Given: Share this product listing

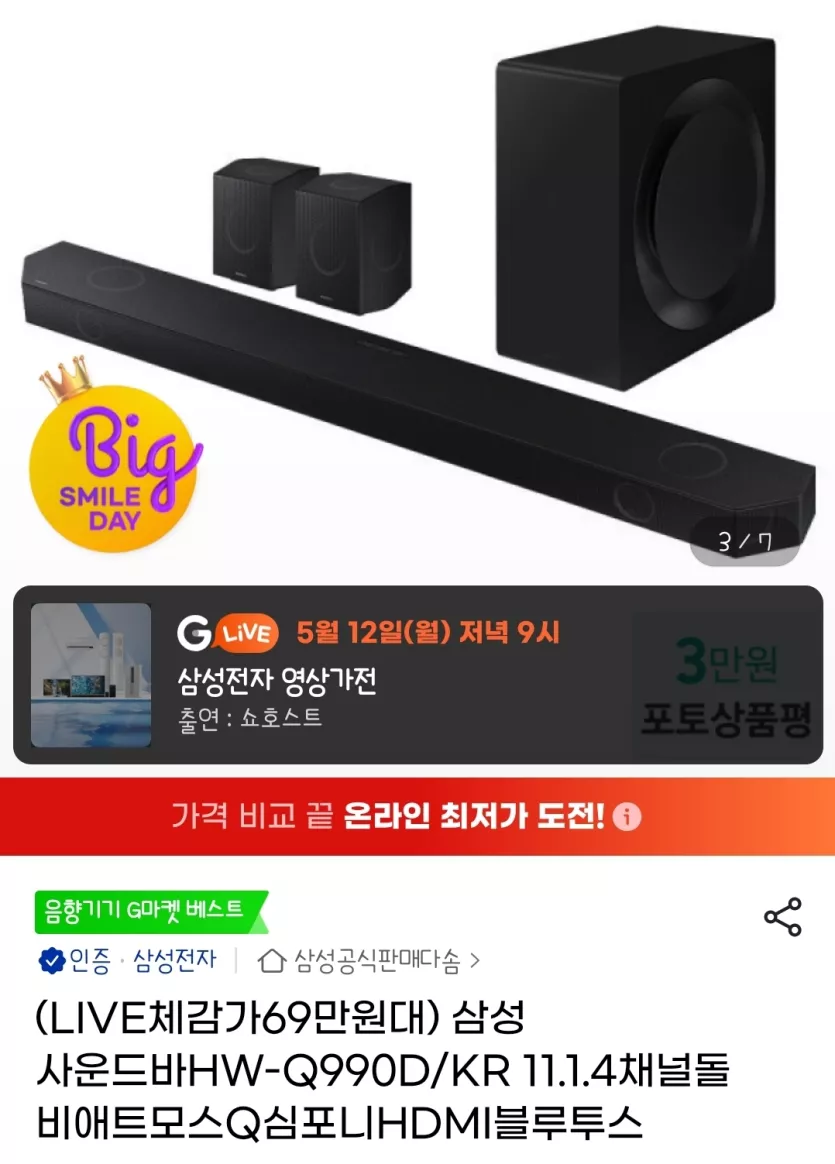Looking at the screenshot, I should [782, 917].
